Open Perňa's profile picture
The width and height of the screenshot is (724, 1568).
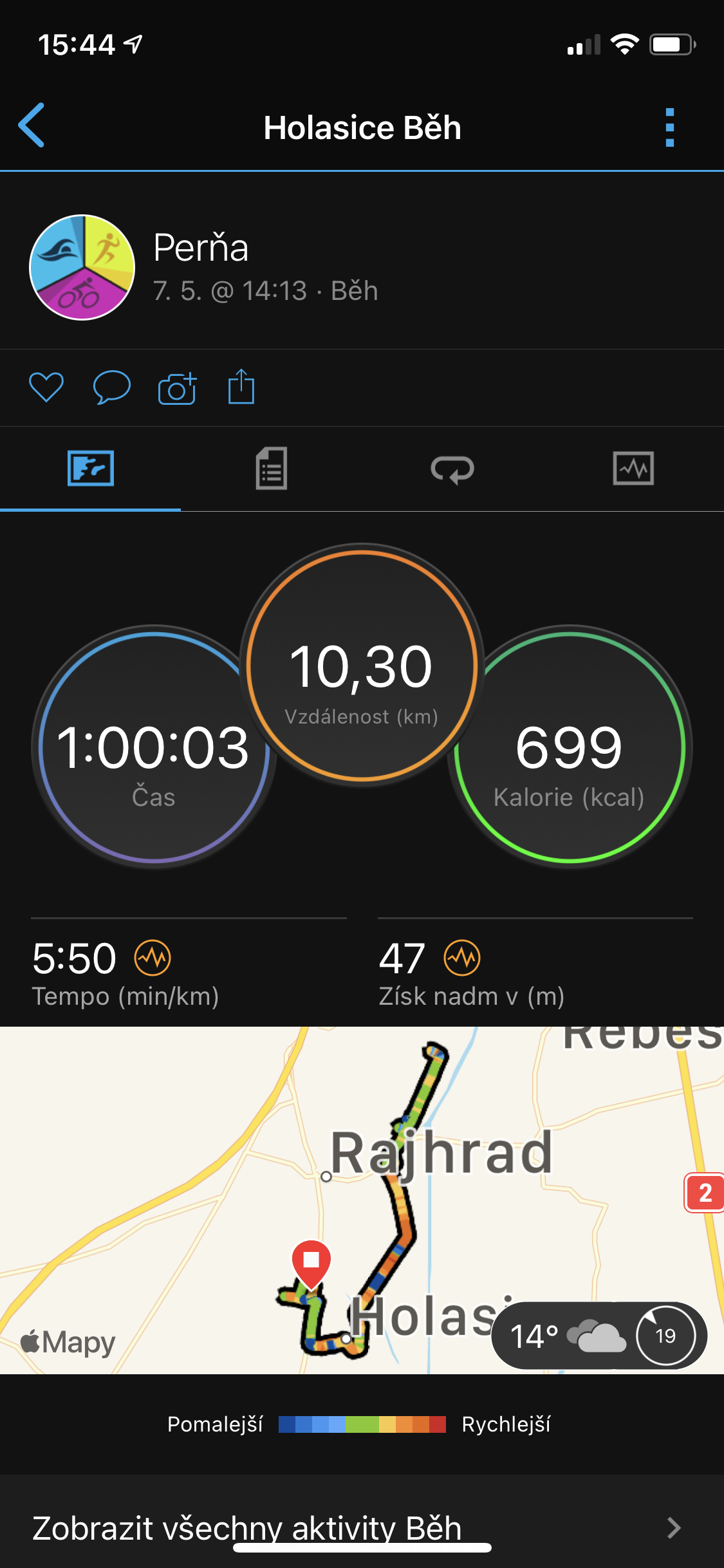82,267
